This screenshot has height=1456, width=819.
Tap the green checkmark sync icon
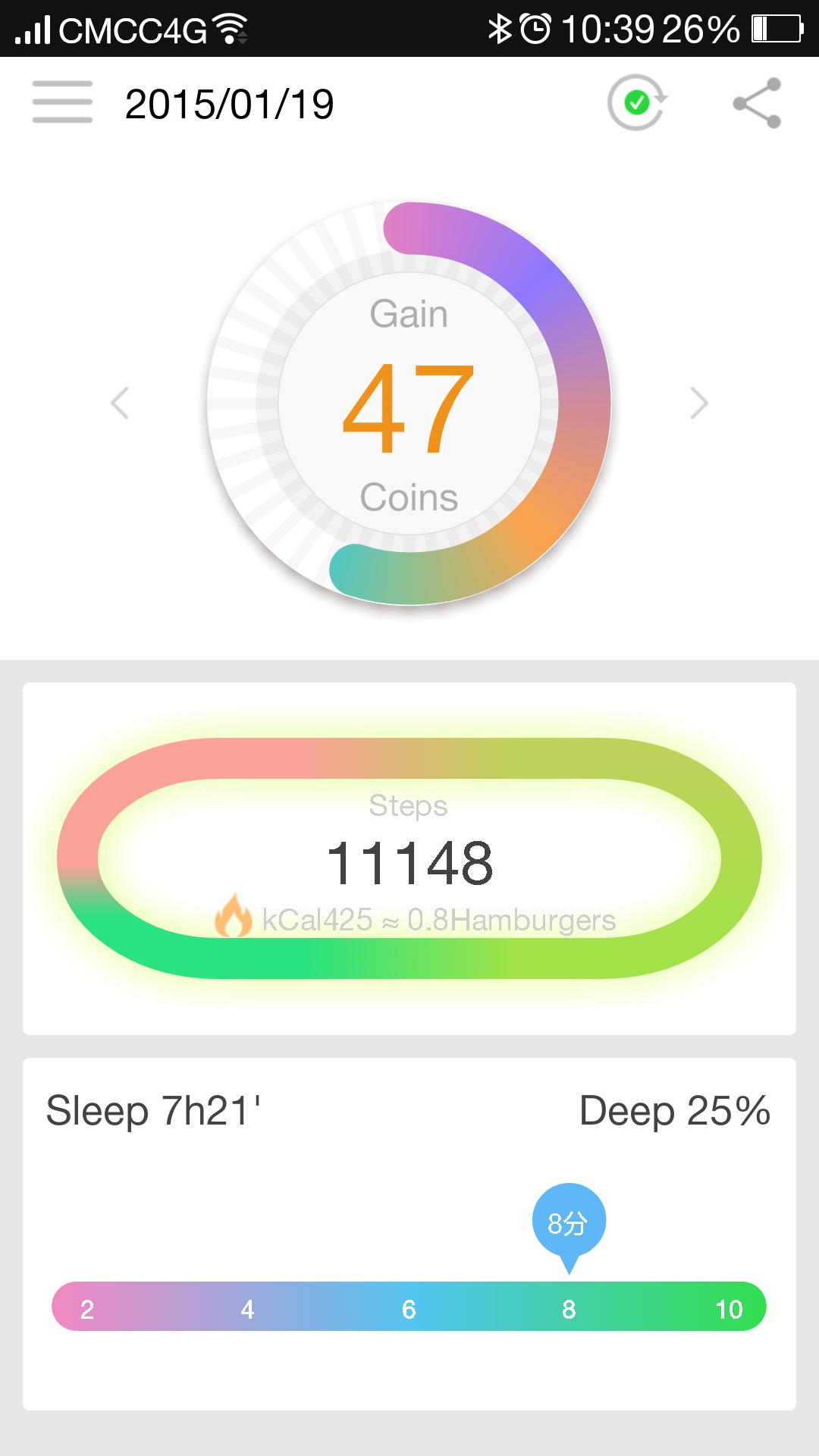tap(637, 101)
